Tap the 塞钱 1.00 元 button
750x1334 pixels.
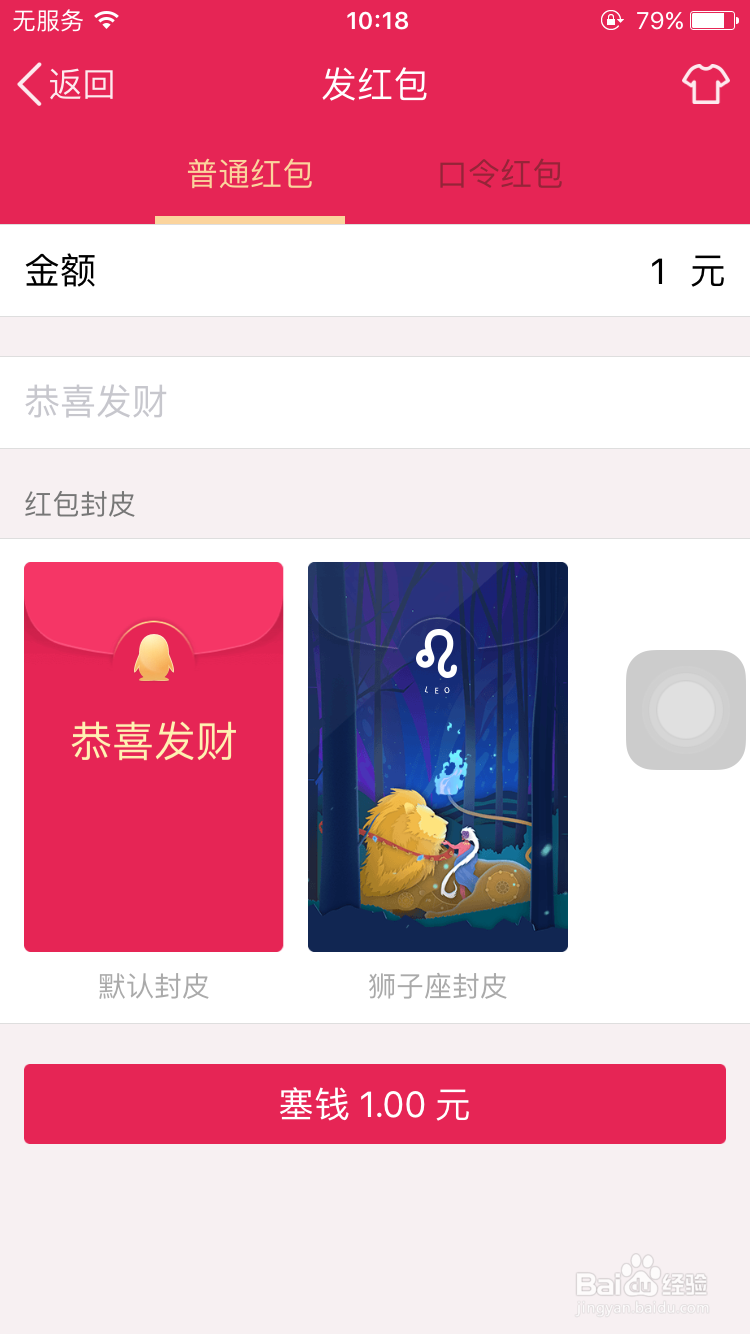coord(375,1104)
